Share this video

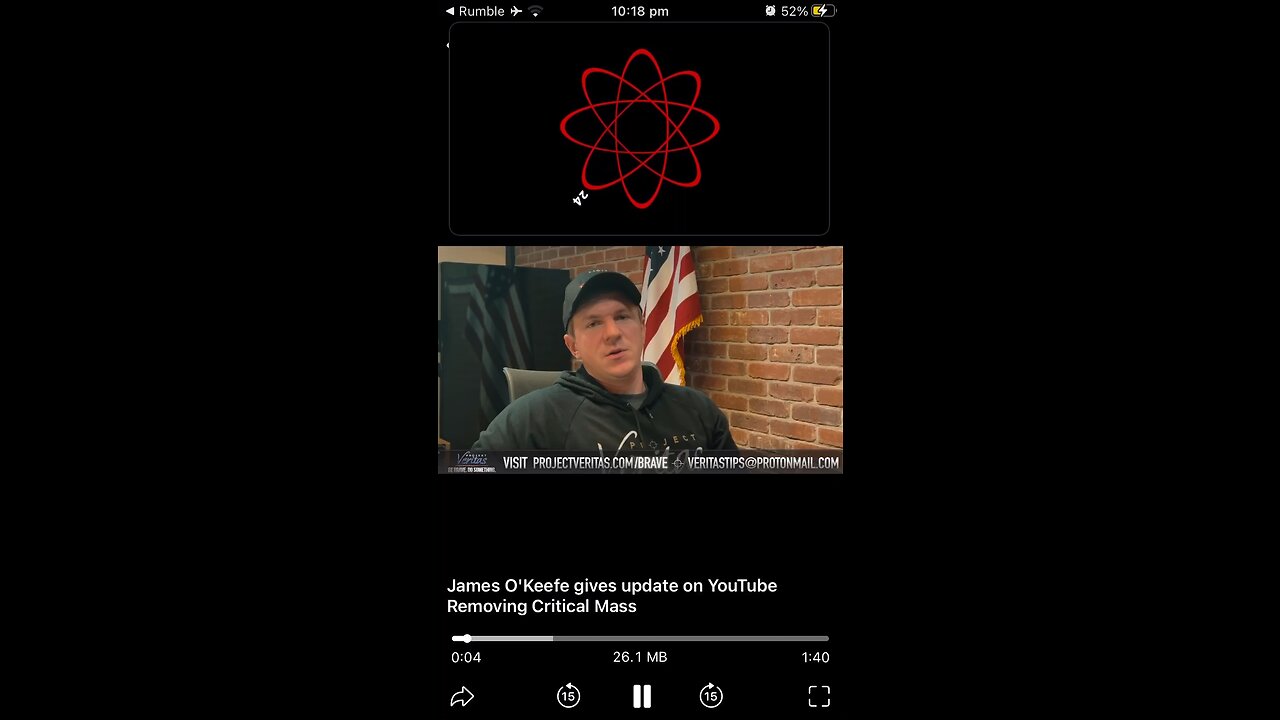tap(461, 696)
